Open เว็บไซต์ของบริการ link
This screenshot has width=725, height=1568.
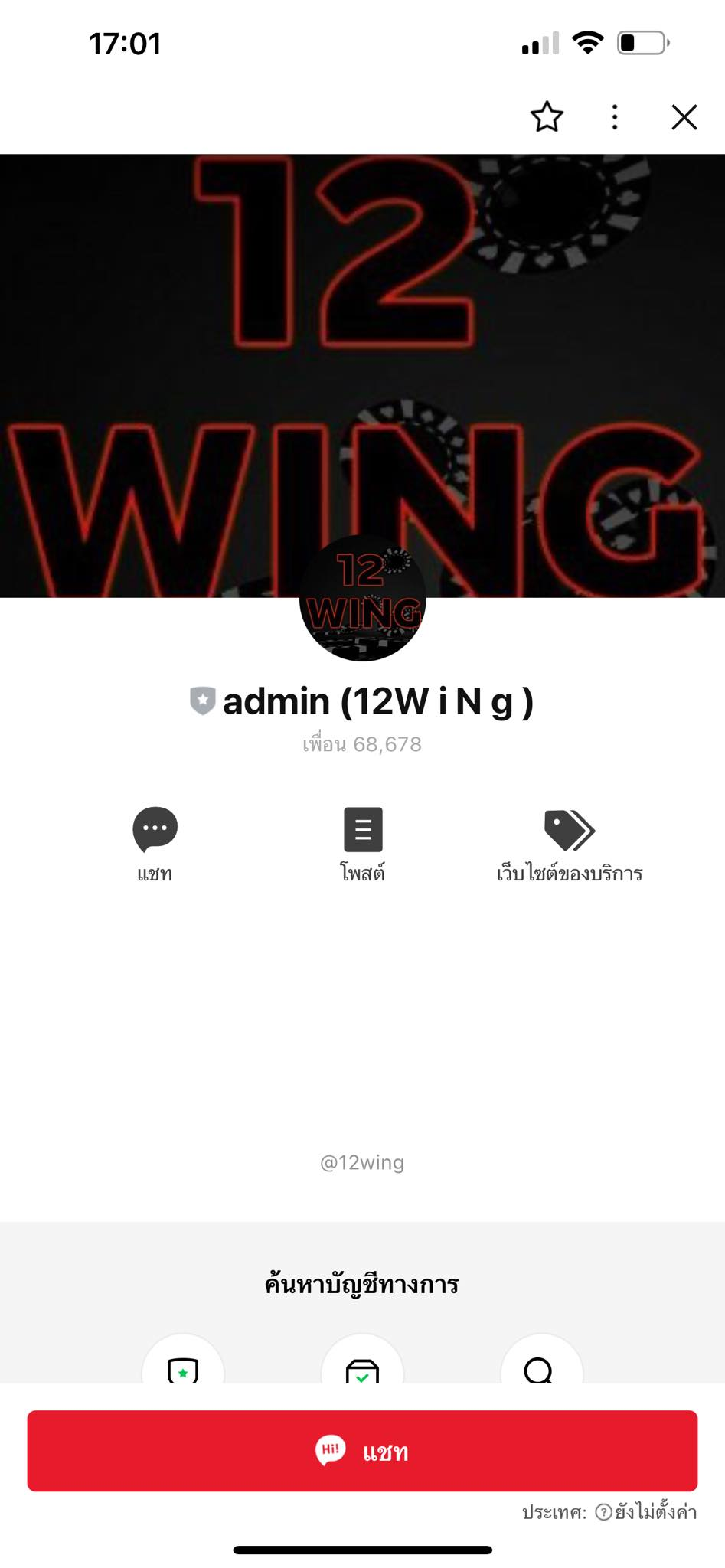(x=569, y=844)
